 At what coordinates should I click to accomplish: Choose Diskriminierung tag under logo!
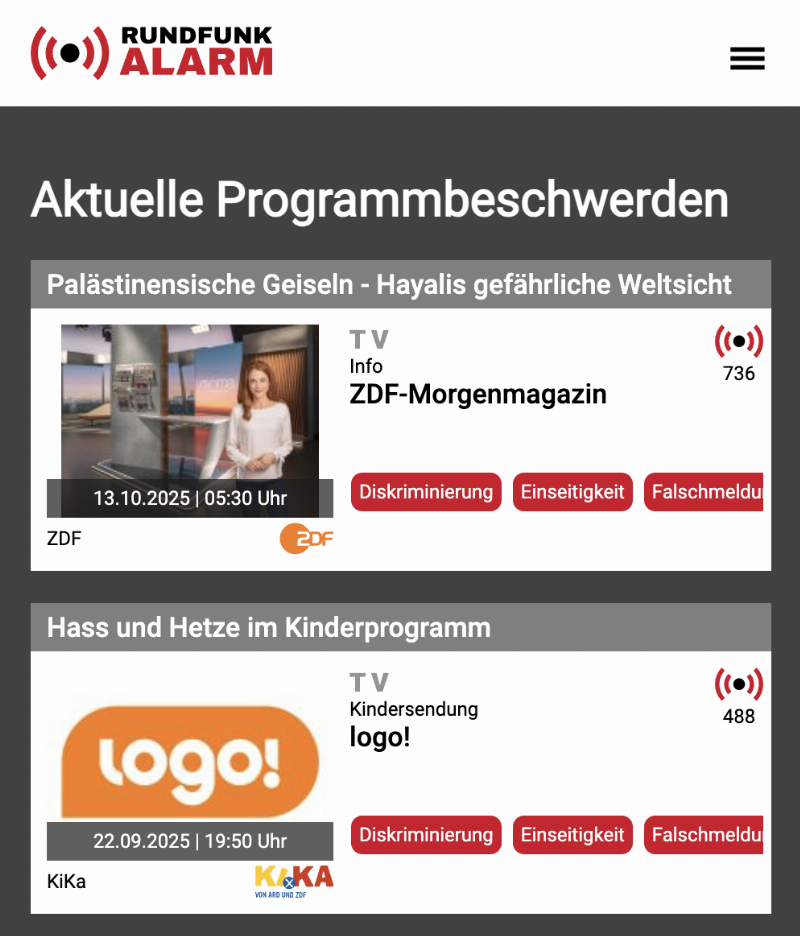[x=426, y=835]
